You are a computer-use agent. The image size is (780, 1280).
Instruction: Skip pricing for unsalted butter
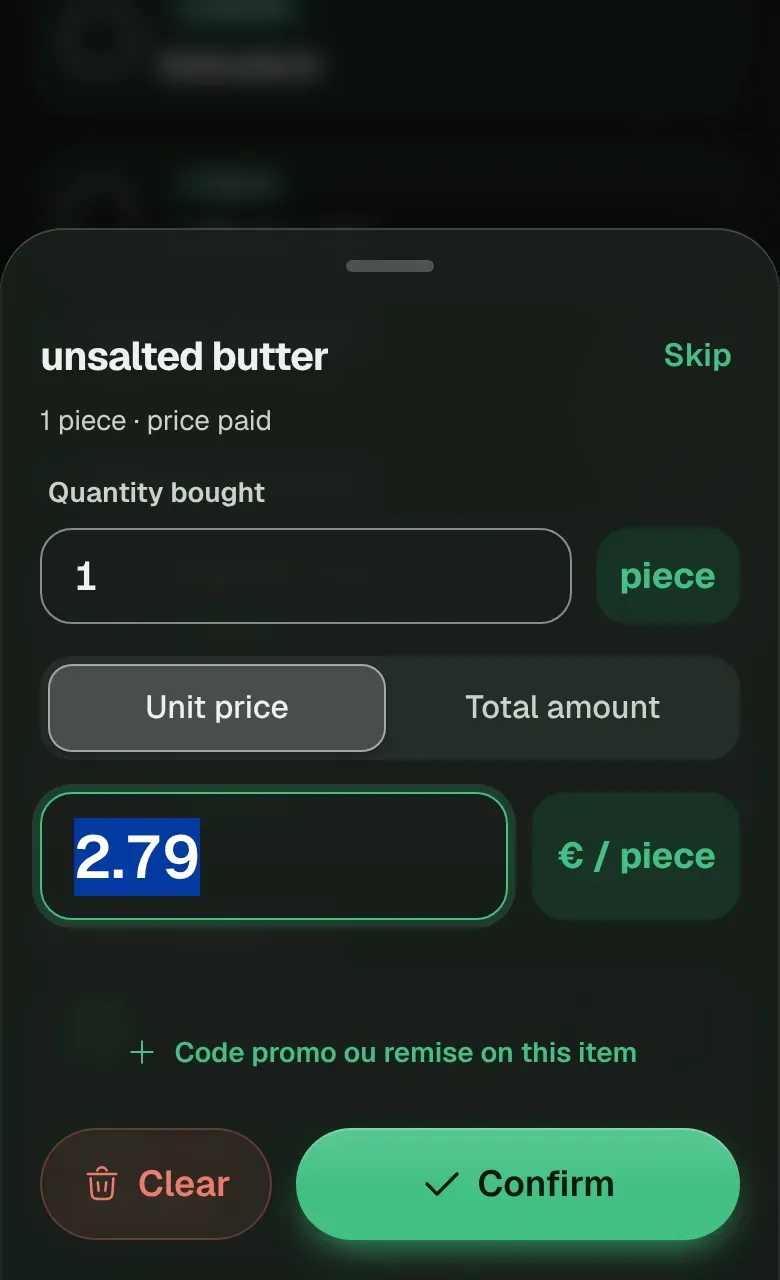click(697, 355)
